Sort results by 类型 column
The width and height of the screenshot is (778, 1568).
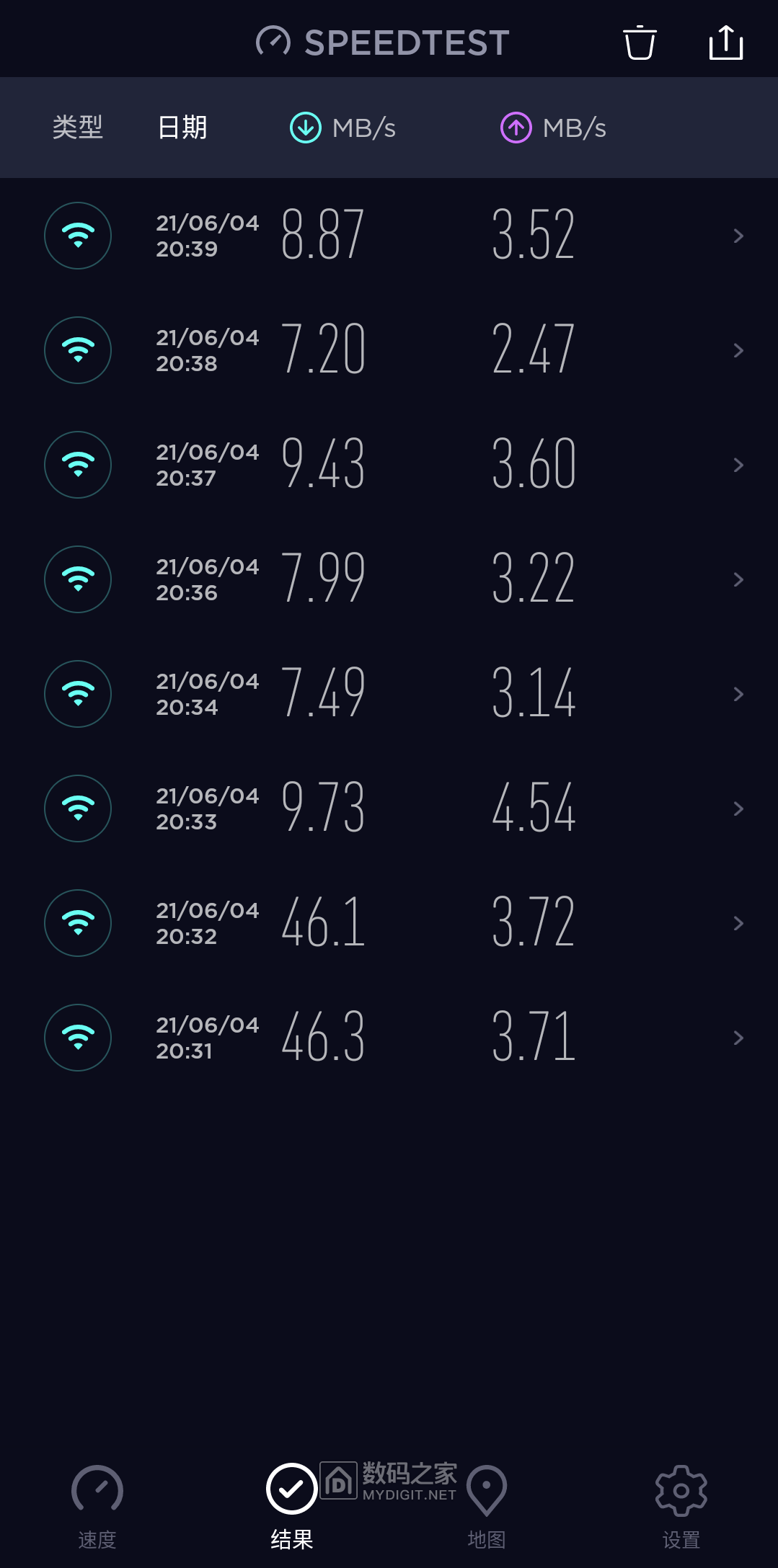click(x=77, y=128)
